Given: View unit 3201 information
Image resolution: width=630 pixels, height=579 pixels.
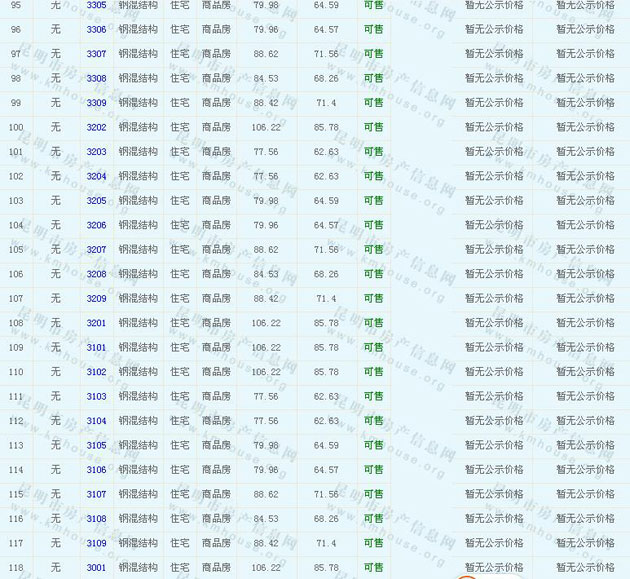Looking at the screenshot, I should coord(96,323).
